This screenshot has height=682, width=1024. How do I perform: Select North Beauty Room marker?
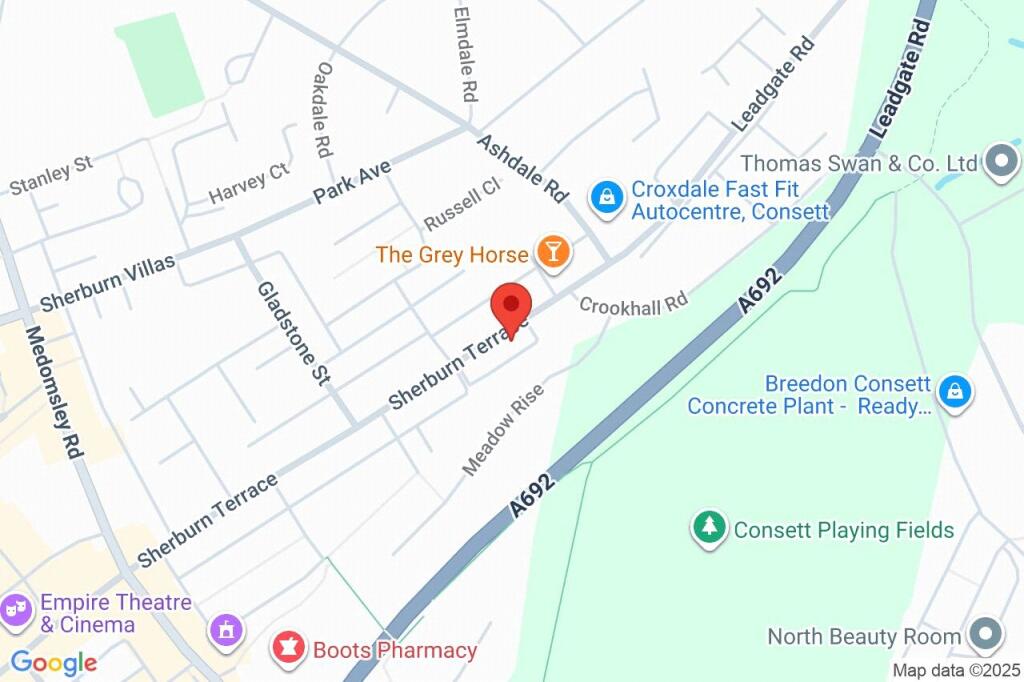(x=985, y=634)
